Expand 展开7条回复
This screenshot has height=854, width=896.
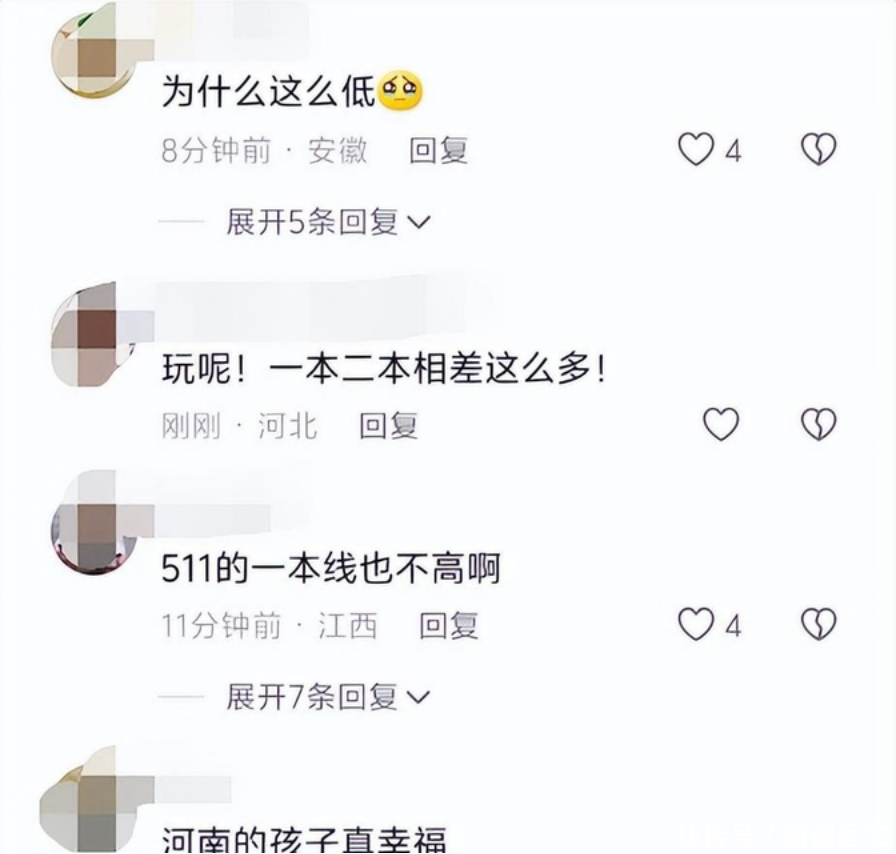pos(328,696)
